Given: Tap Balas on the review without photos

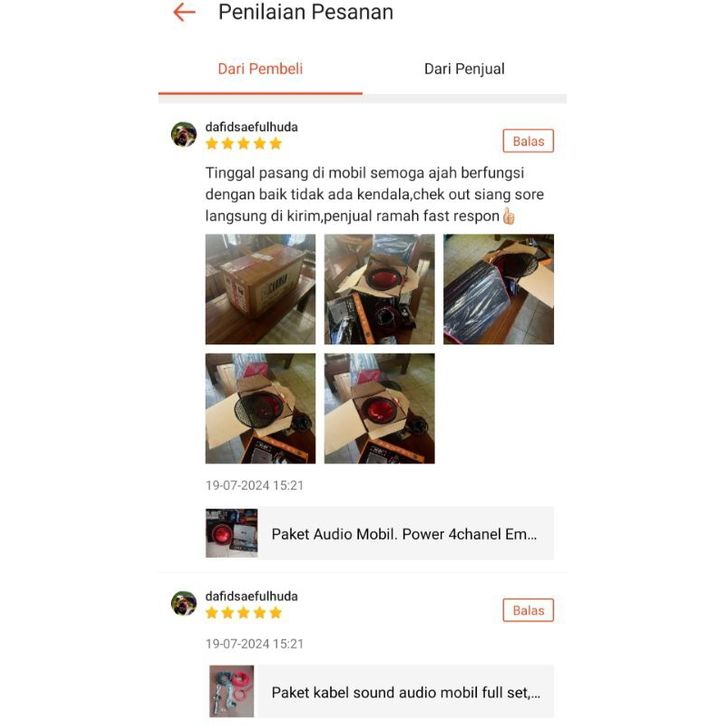Looking at the screenshot, I should click(x=528, y=610).
